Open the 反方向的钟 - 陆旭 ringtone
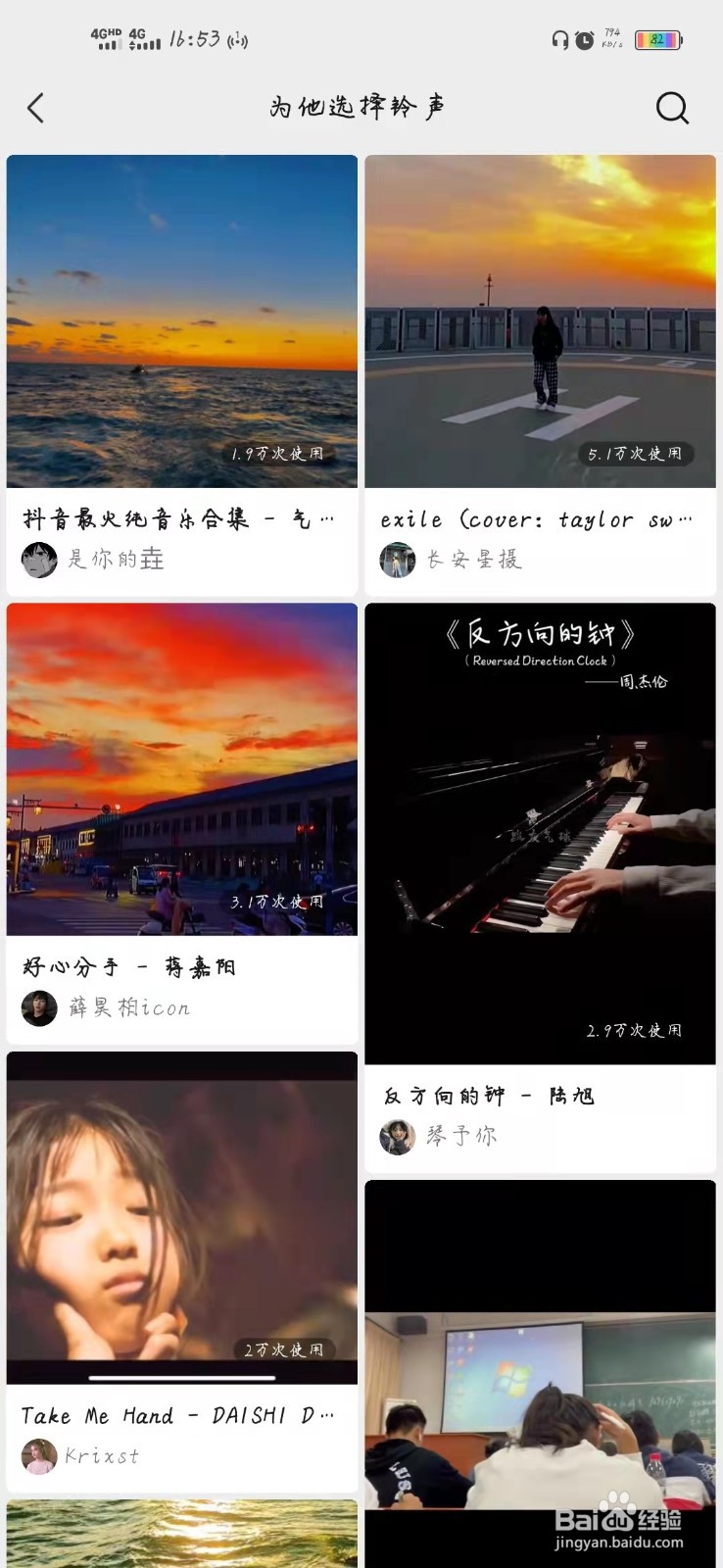Viewport: 723px width, 1568px height. [540, 833]
